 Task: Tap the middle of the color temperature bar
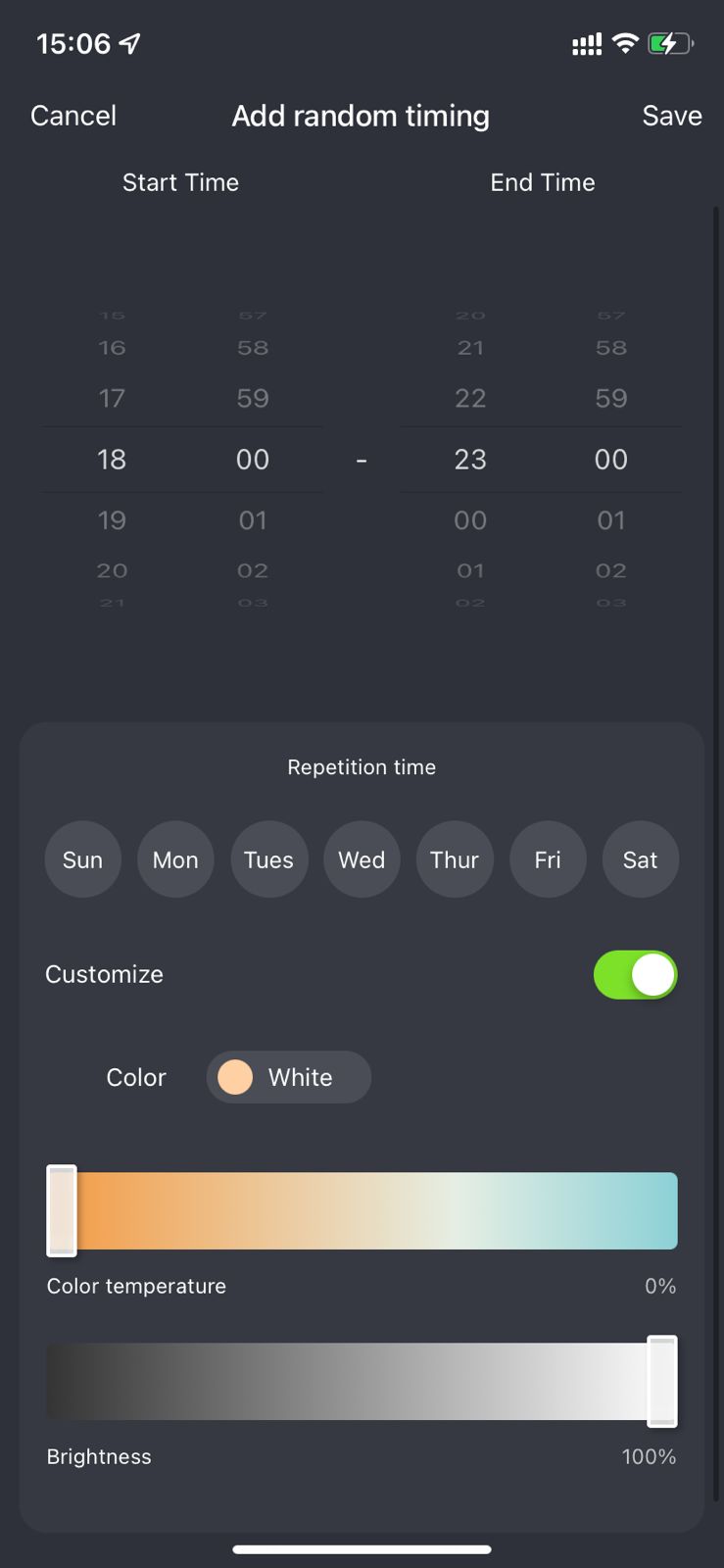[x=362, y=1210]
